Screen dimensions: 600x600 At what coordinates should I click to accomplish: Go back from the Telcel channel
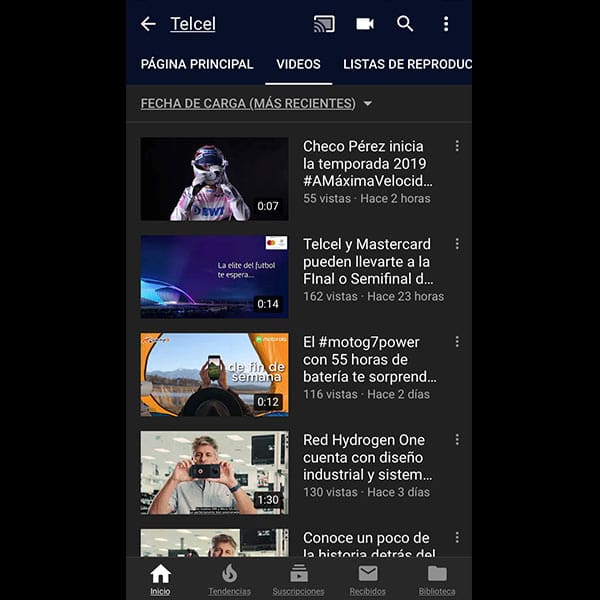(148, 24)
